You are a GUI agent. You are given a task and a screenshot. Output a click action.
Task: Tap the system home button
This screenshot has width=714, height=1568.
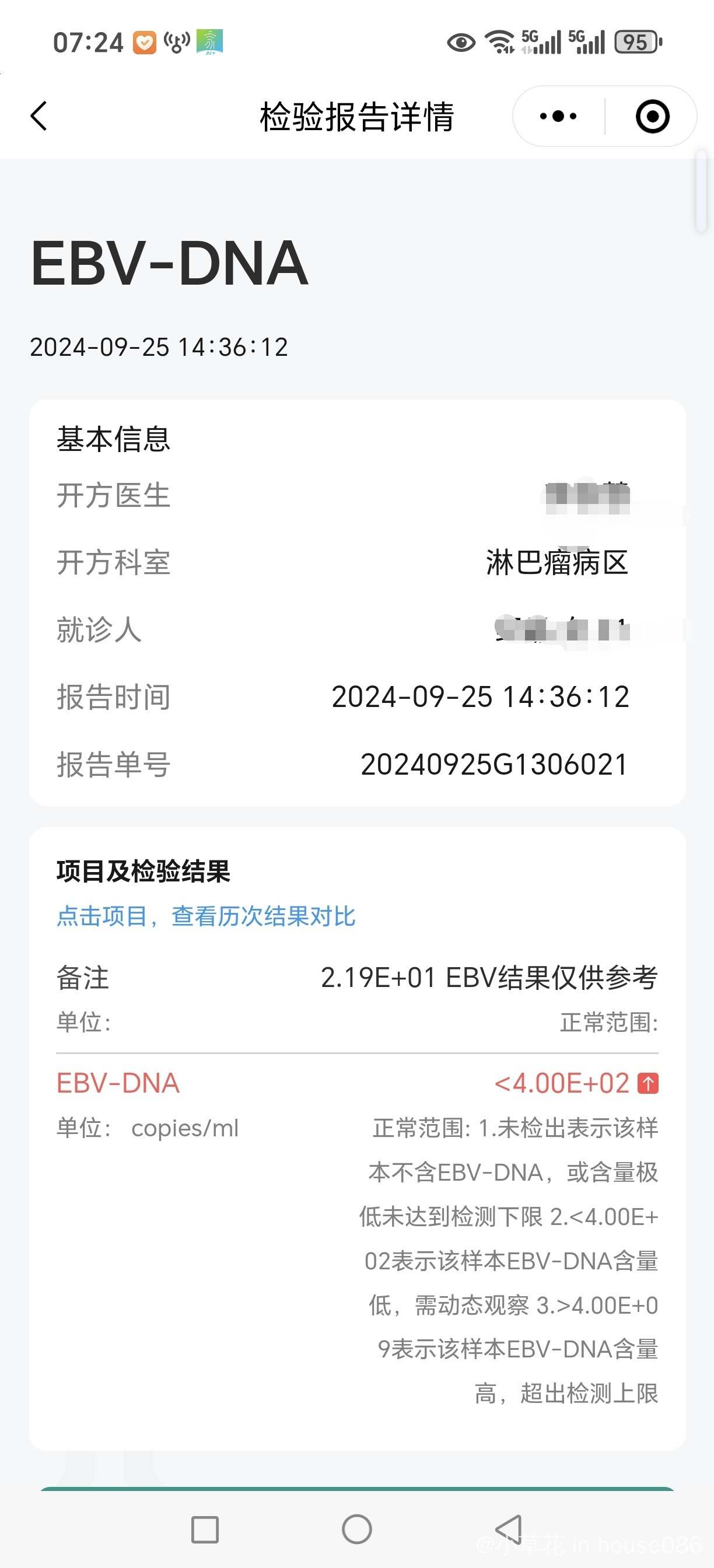pos(356,1528)
